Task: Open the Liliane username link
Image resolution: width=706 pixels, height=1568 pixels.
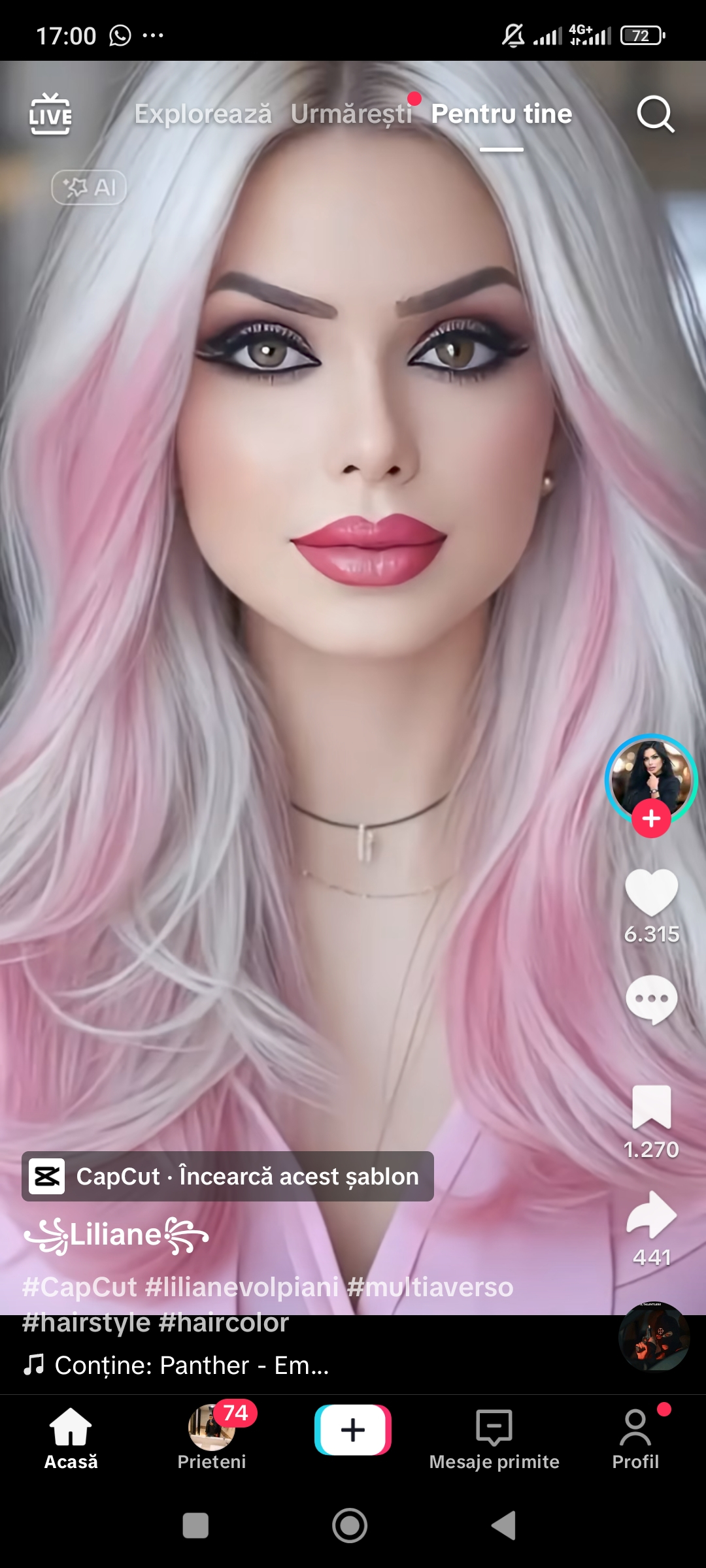Action: (116, 1235)
